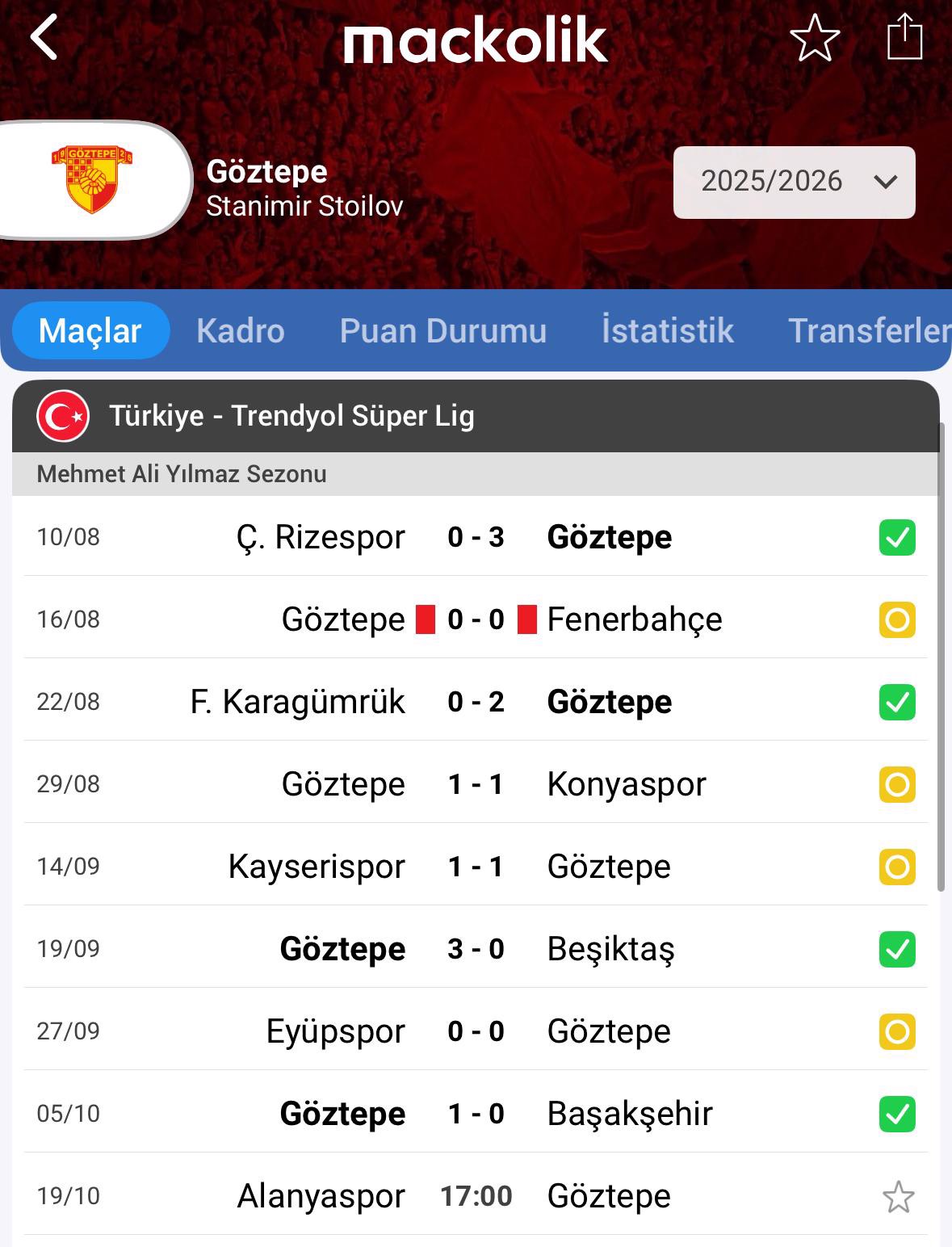Open the Göztepe vs Beşiktaş match
This screenshot has height=1247, width=952.
tap(475, 949)
